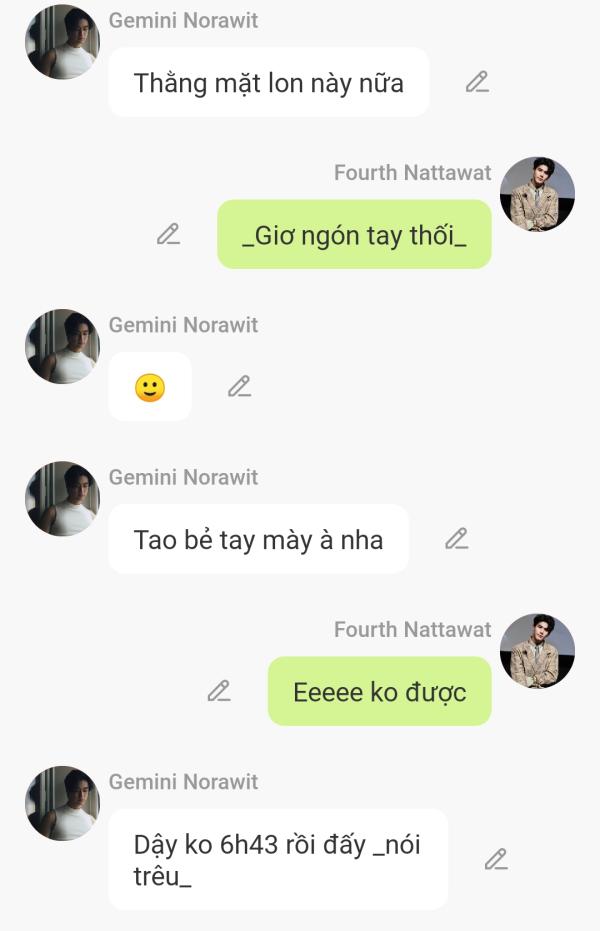Image resolution: width=600 pixels, height=931 pixels.
Task: Edit the message "Thằng mặt lon này nữa"
Action: click(x=477, y=82)
